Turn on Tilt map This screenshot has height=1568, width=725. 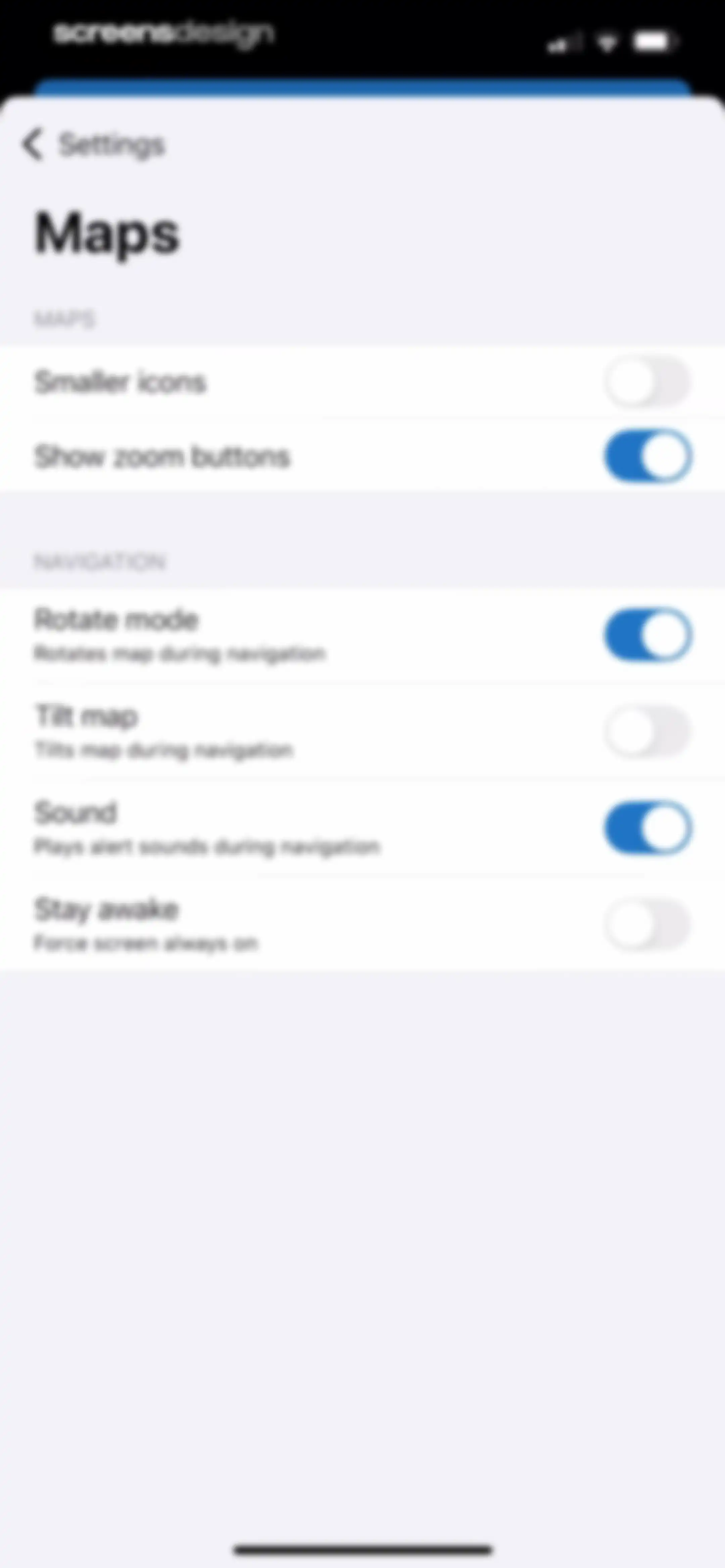point(648,731)
